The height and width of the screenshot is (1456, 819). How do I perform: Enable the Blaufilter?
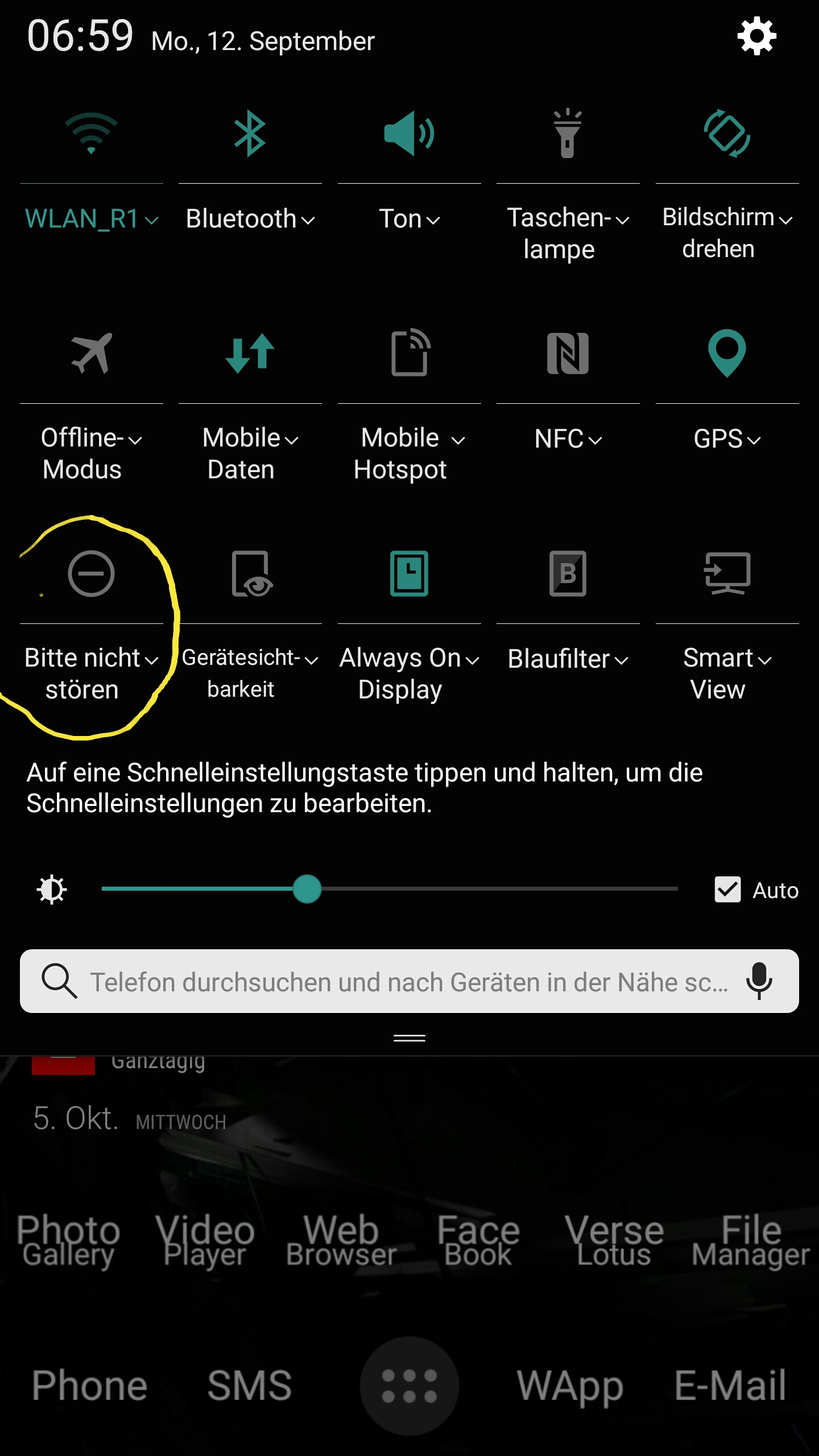(x=568, y=573)
